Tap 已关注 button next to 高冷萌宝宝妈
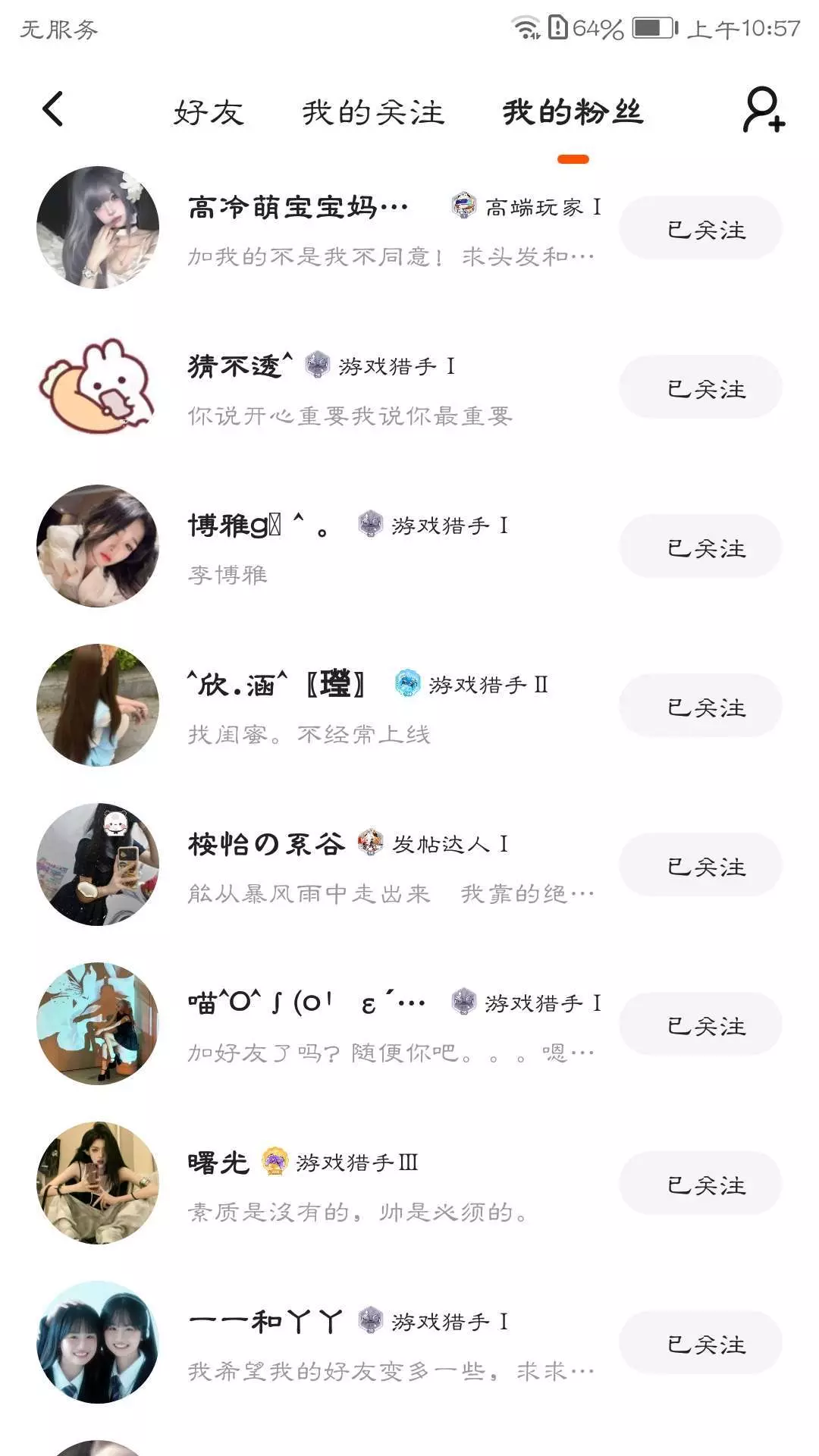The height and width of the screenshot is (1456, 819). (x=700, y=228)
